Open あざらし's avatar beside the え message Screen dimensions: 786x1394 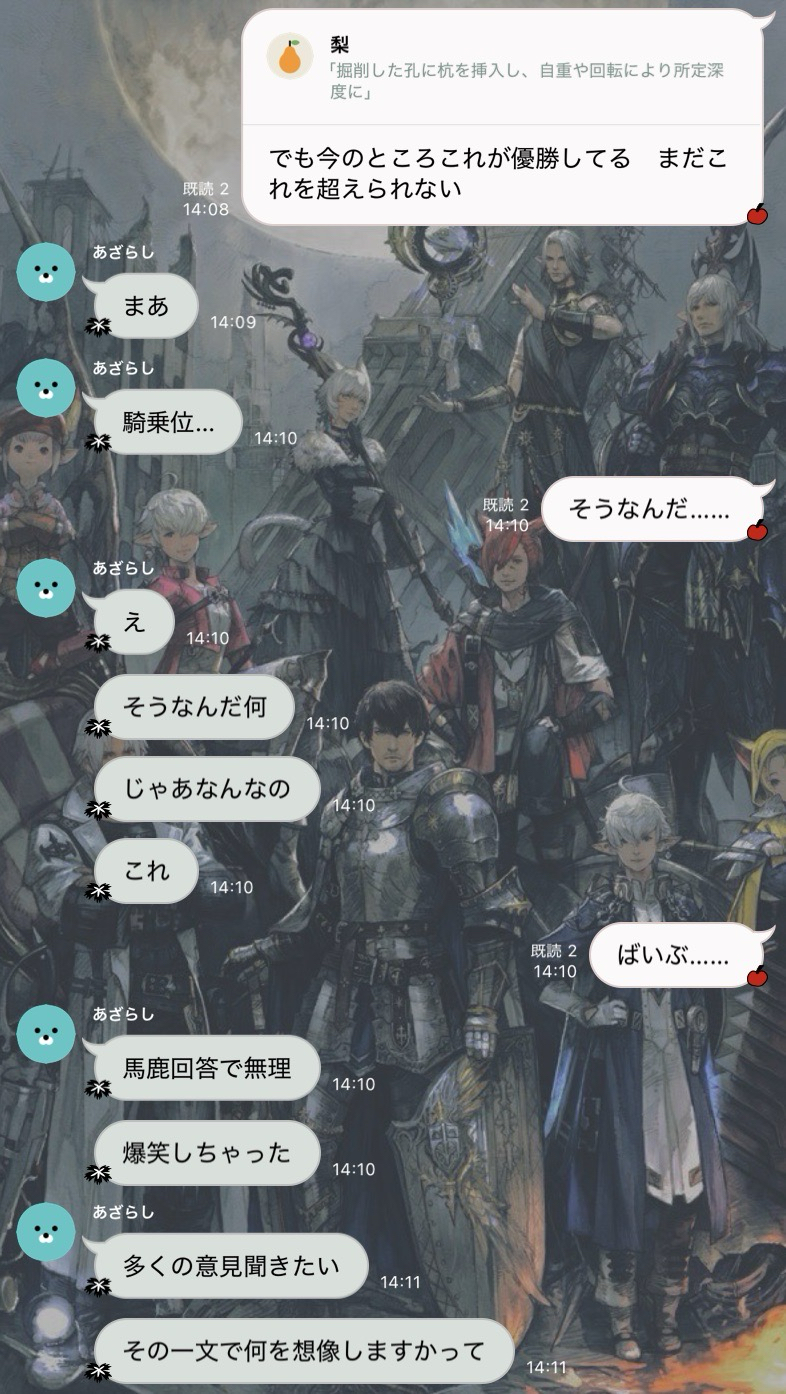click(x=46, y=587)
